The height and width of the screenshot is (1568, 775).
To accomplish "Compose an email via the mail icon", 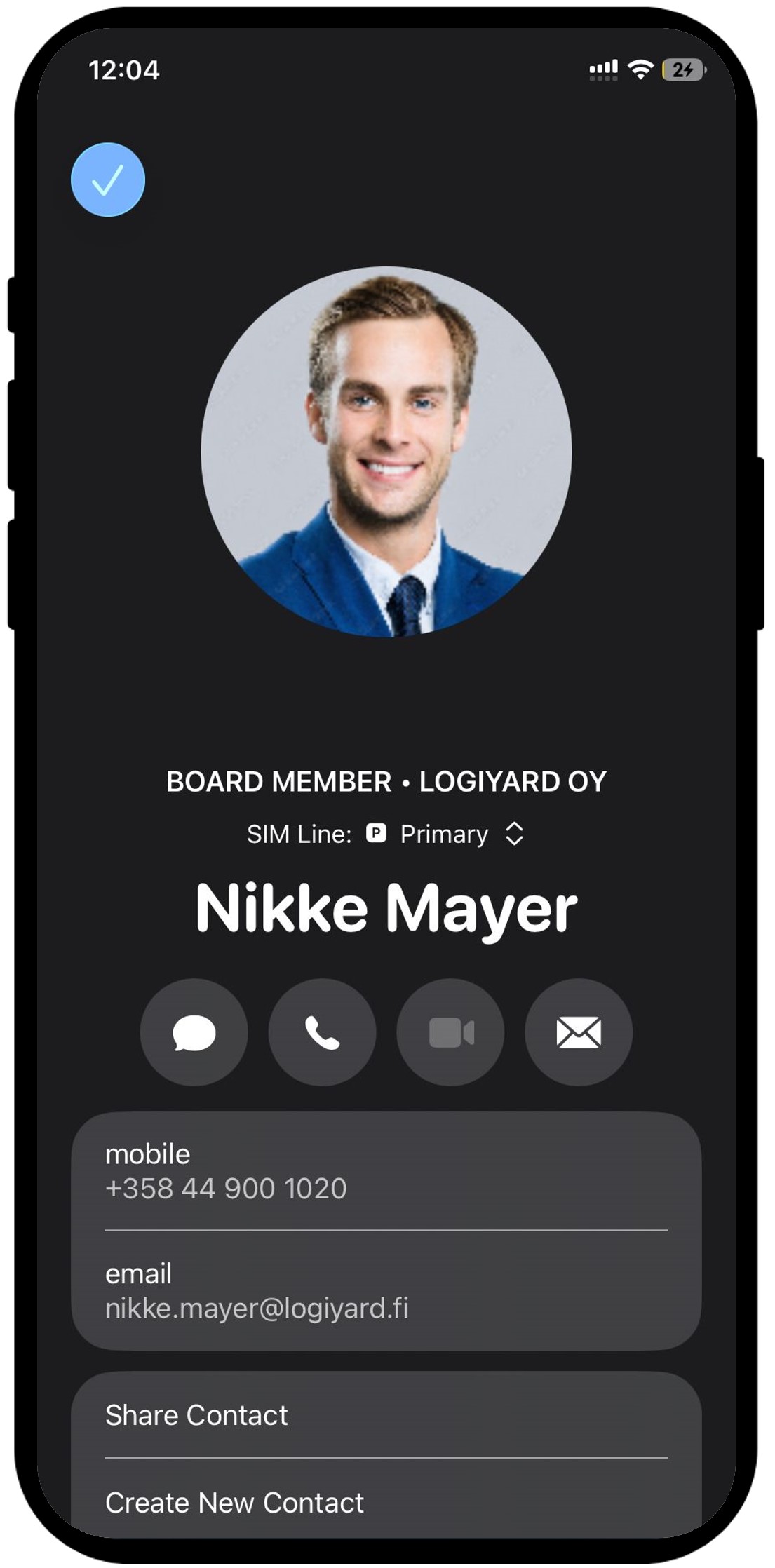I will coord(578,1033).
